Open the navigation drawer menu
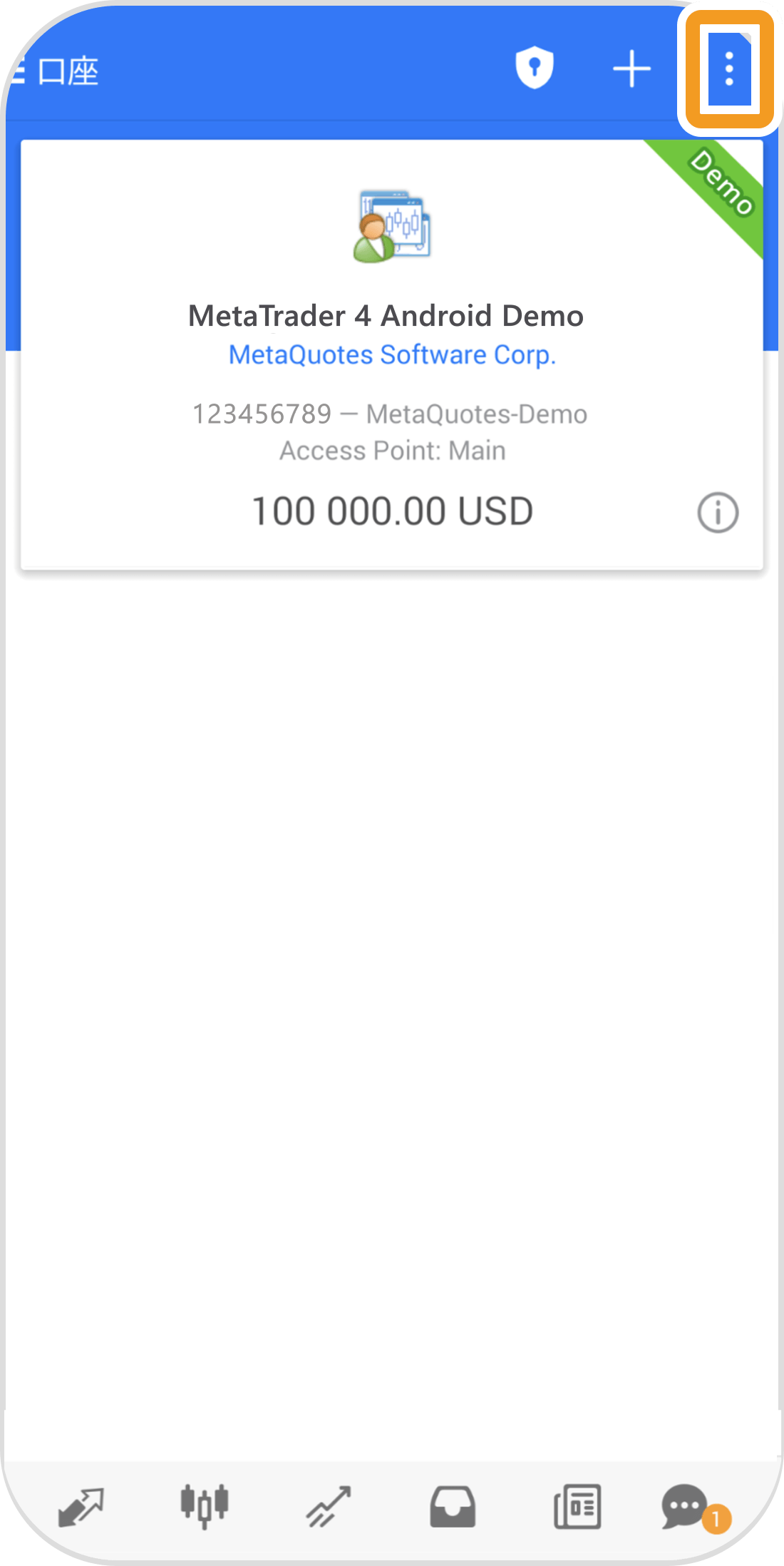 pyautogui.click(x=17, y=71)
